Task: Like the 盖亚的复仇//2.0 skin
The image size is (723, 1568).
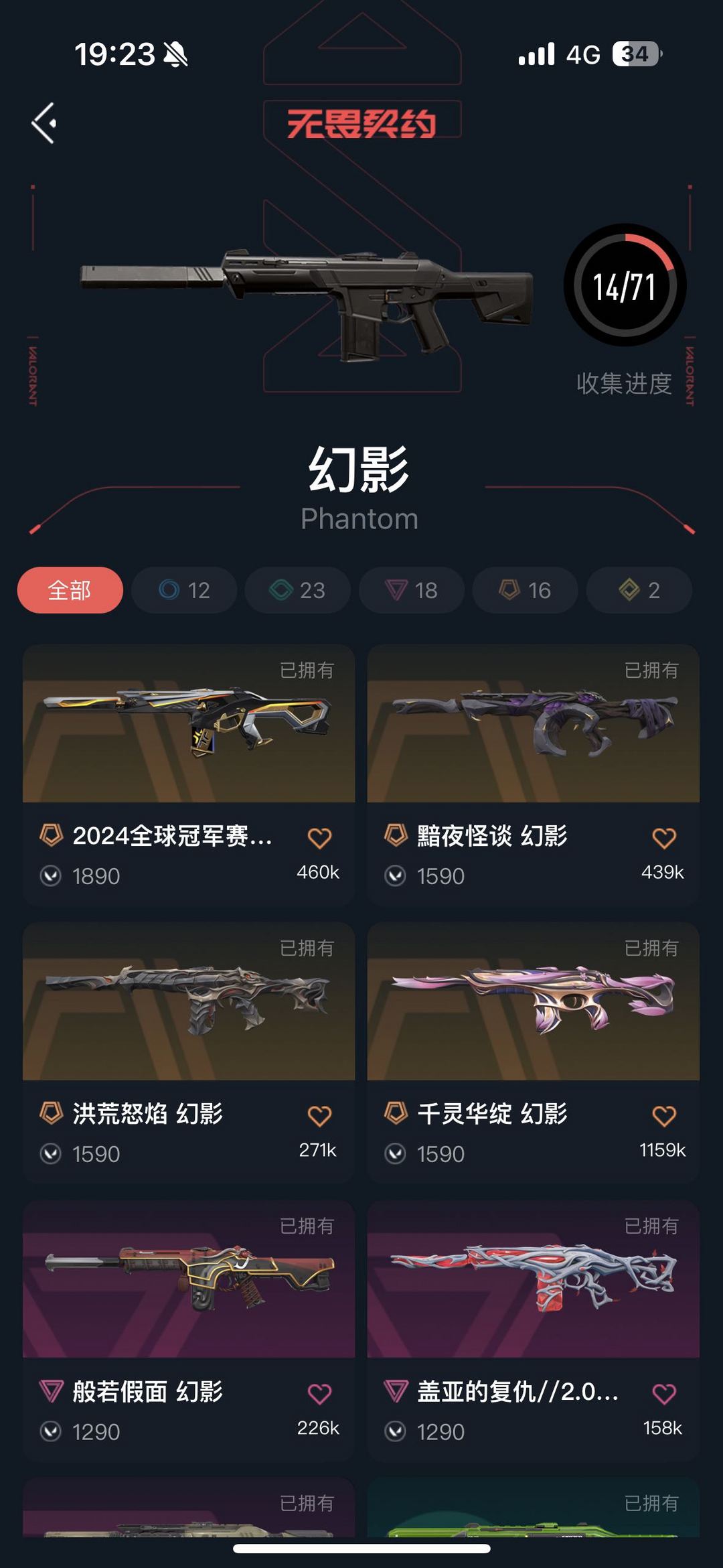Action: coord(664,1394)
